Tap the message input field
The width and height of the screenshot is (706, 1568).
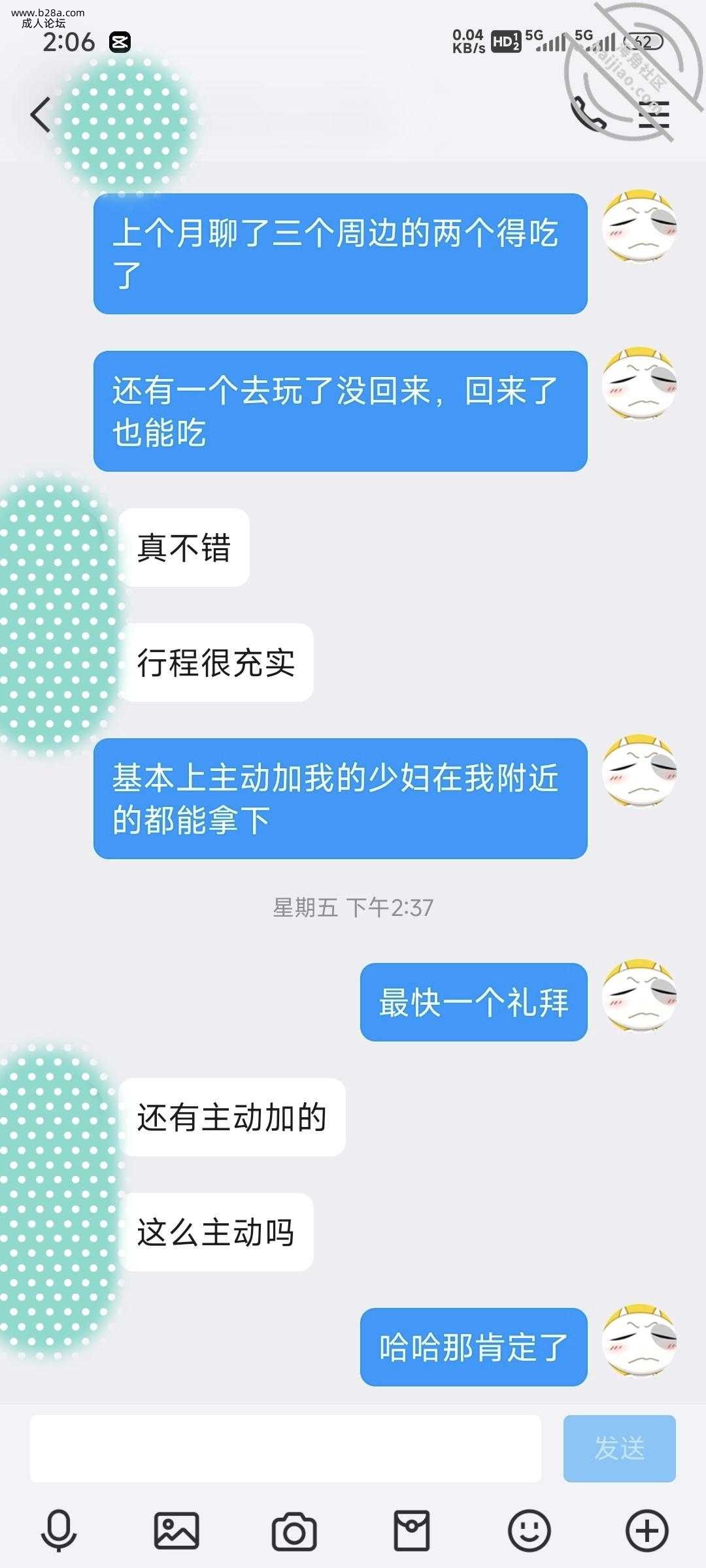(285, 1448)
